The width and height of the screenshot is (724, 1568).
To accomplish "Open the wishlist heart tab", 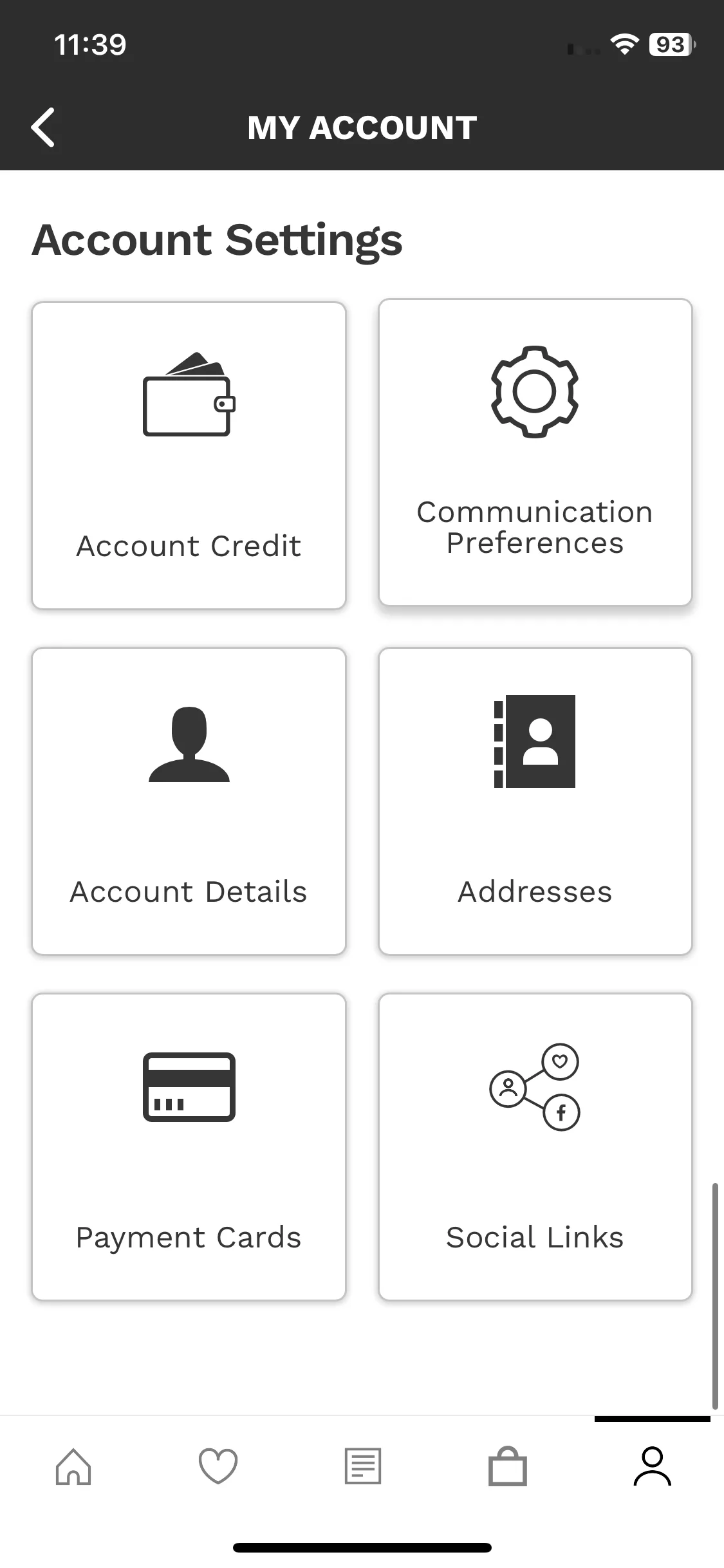I will tap(218, 1466).
